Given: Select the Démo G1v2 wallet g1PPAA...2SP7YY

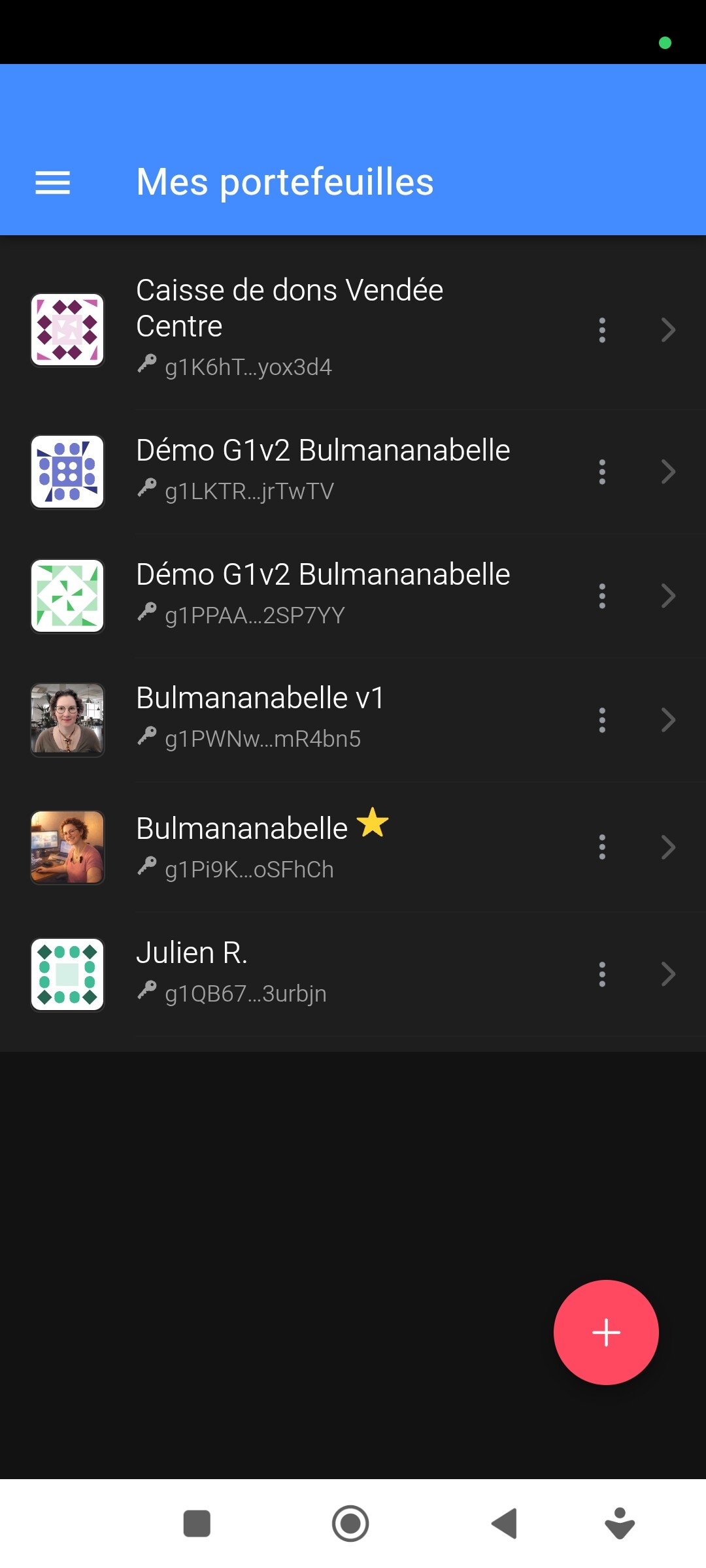Looking at the screenshot, I should pos(327,595).
